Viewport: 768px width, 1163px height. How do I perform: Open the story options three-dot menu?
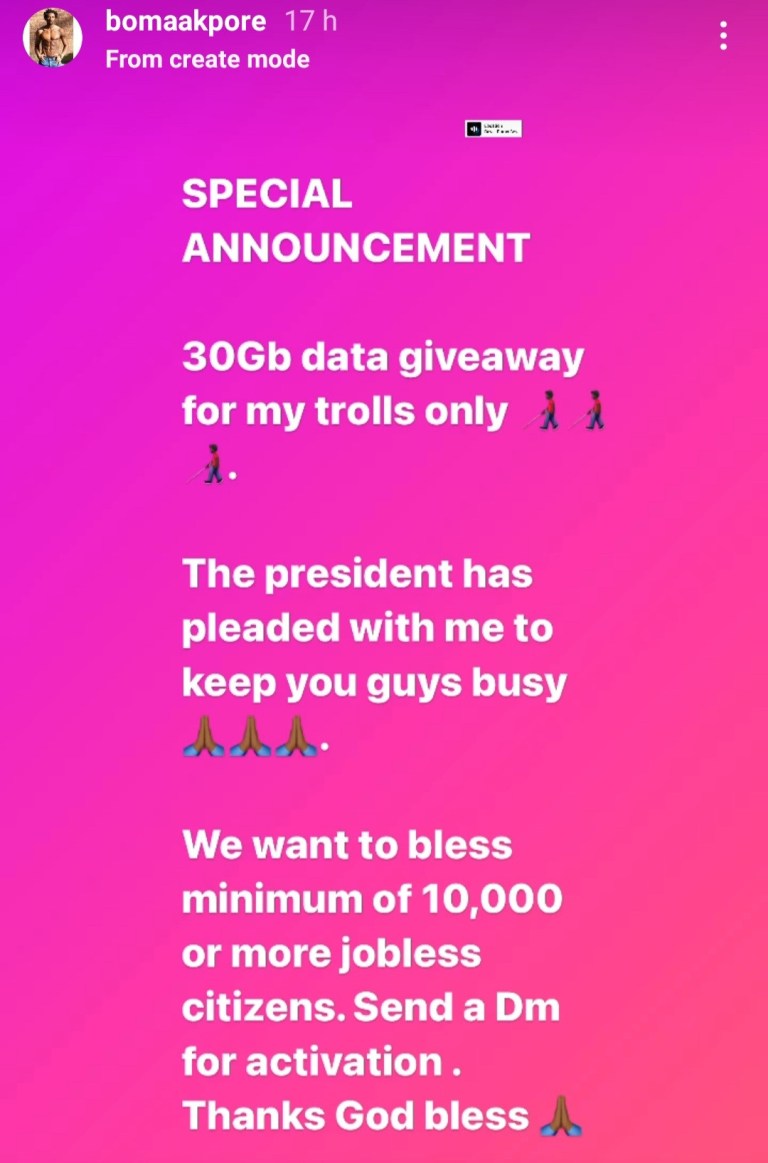723,37
